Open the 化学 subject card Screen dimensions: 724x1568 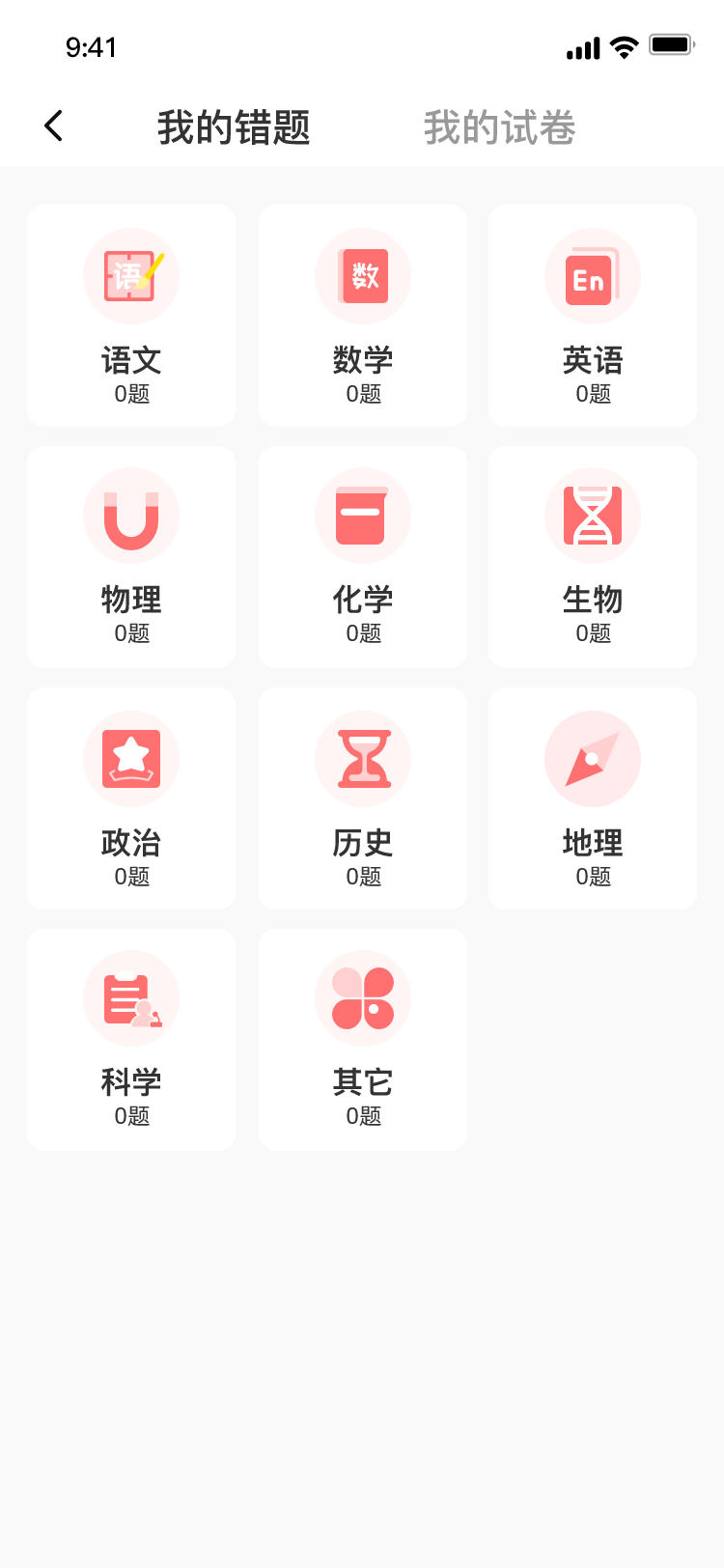[x=363, y=557]
